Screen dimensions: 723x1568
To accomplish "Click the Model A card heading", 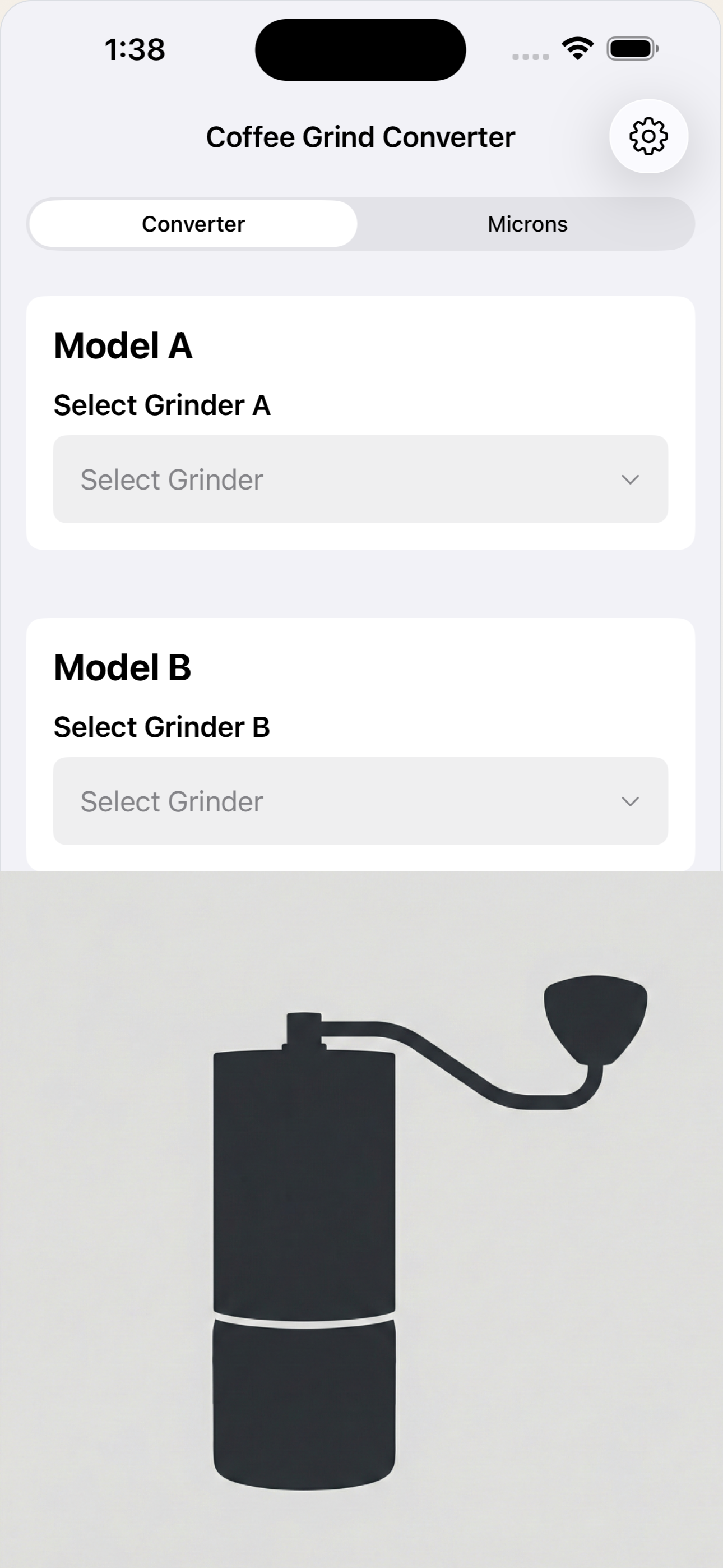I will pyautogui.click(x=123, y=347).
